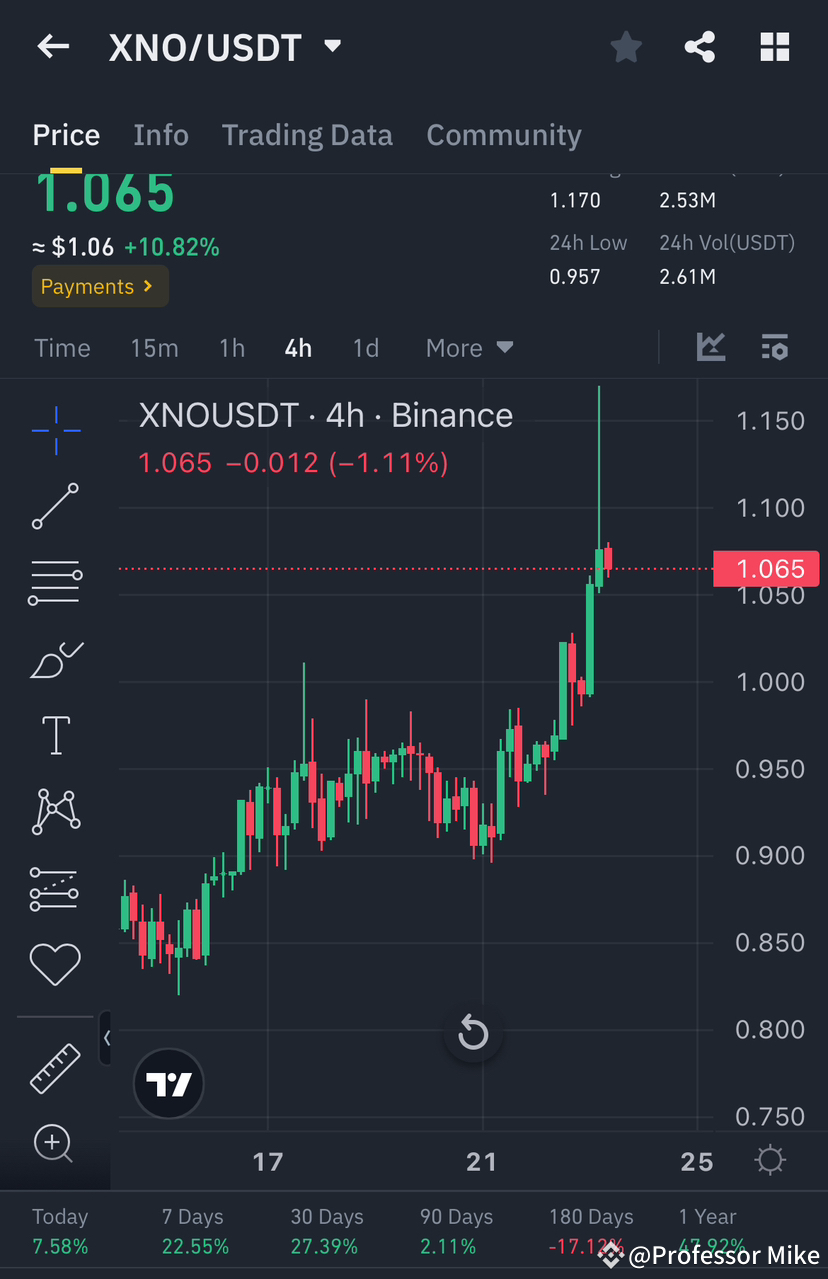Open the forecast dotted-line drawing tool
The width and height of the screenshot is (828, 1279).
click(55, 889)
